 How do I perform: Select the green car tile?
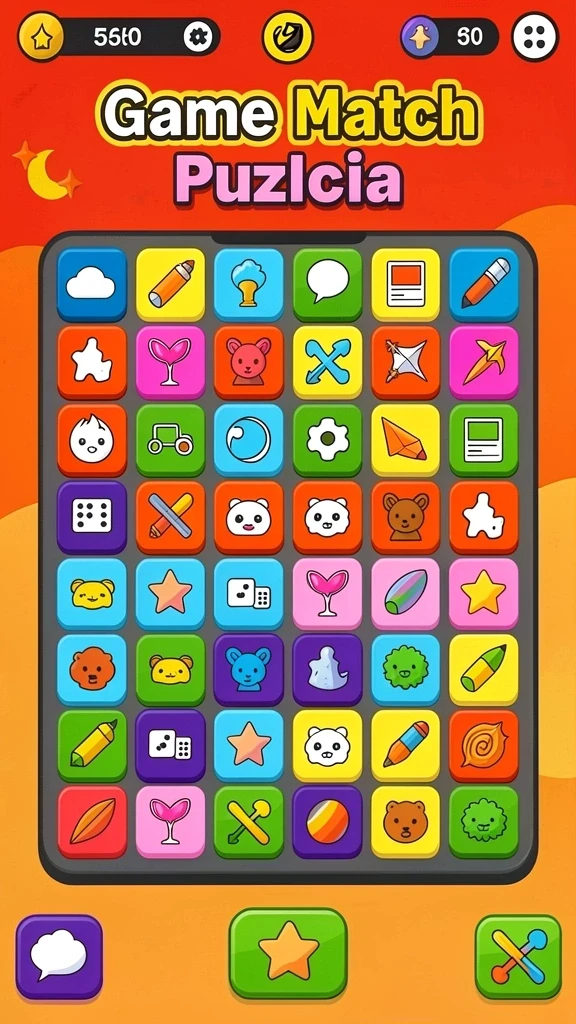(x=170, y=440)
